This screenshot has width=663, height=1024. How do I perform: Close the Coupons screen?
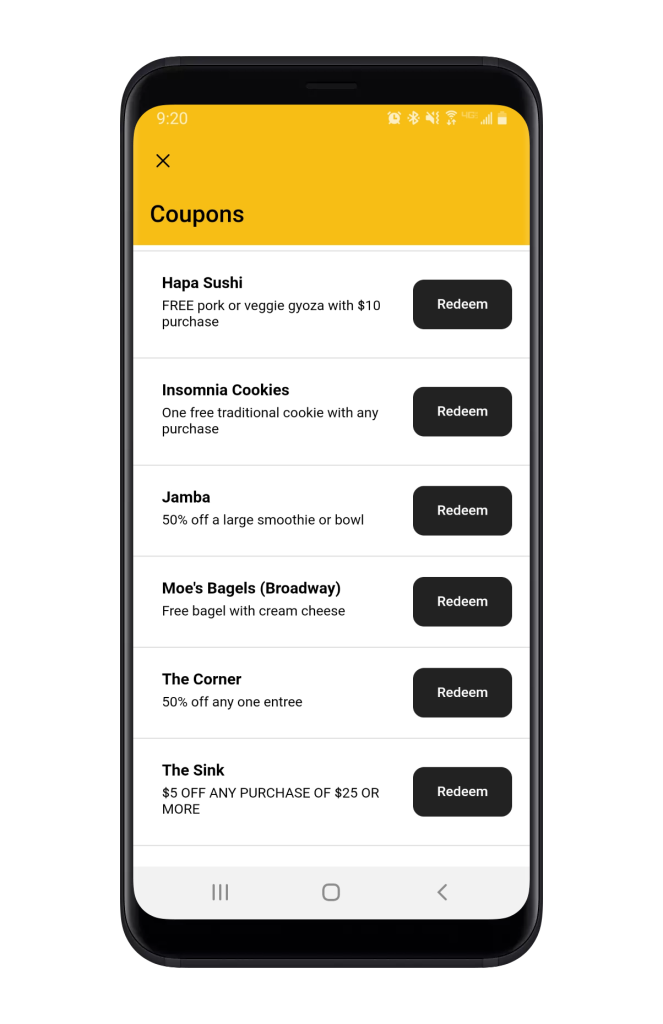pos(163,161)
